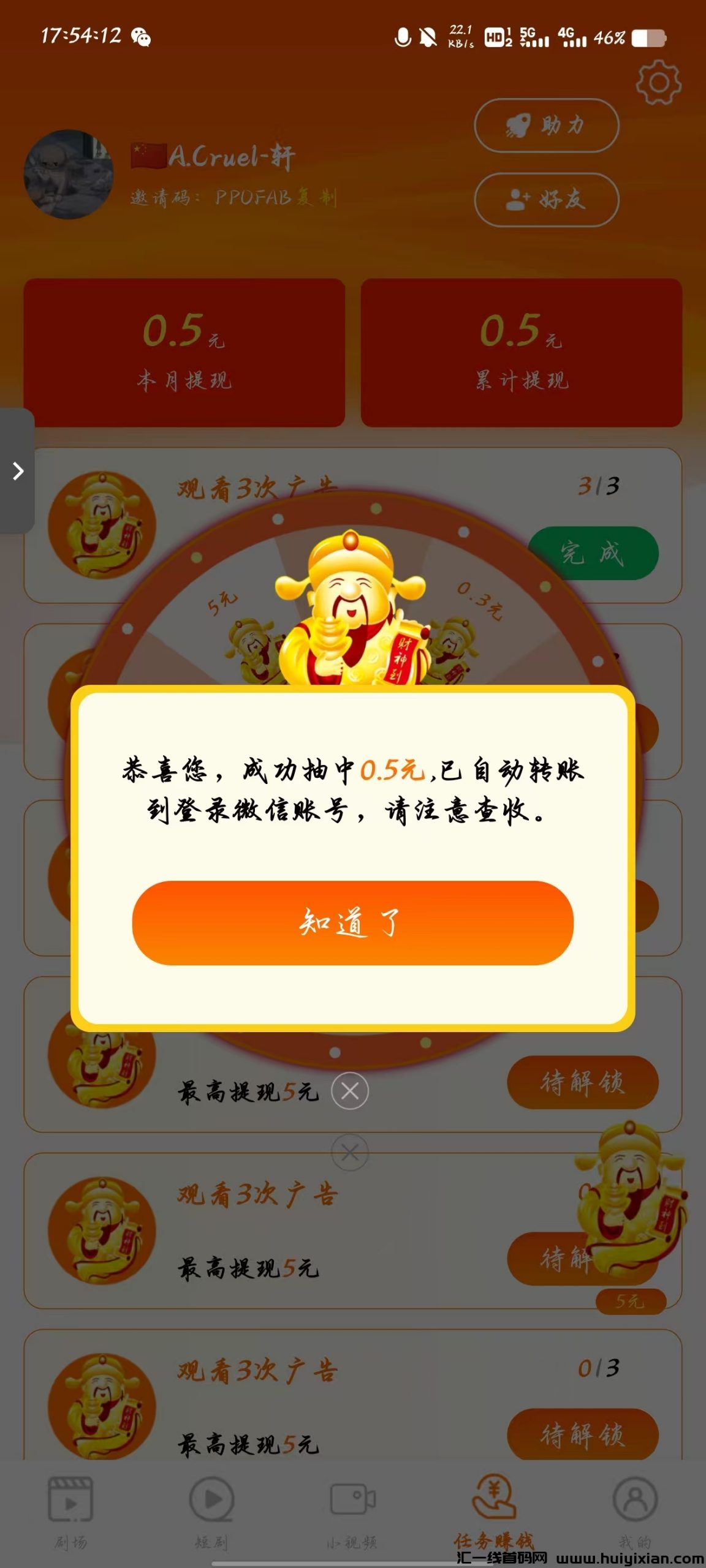Open the user avatar thumbnail
Screen dimensions: 706x1568
click(67, 175)
